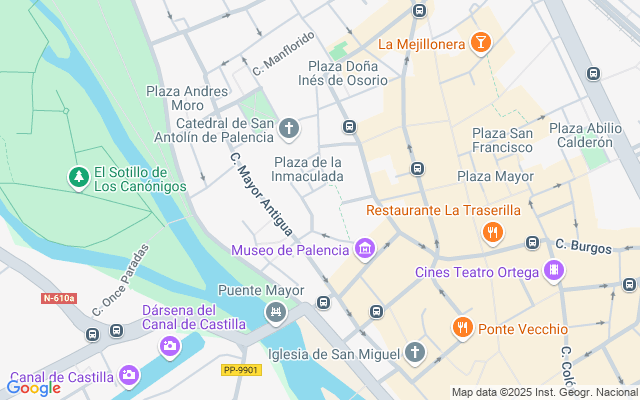Tap the Puente Mayor landmark pin

tap(275, 314)
